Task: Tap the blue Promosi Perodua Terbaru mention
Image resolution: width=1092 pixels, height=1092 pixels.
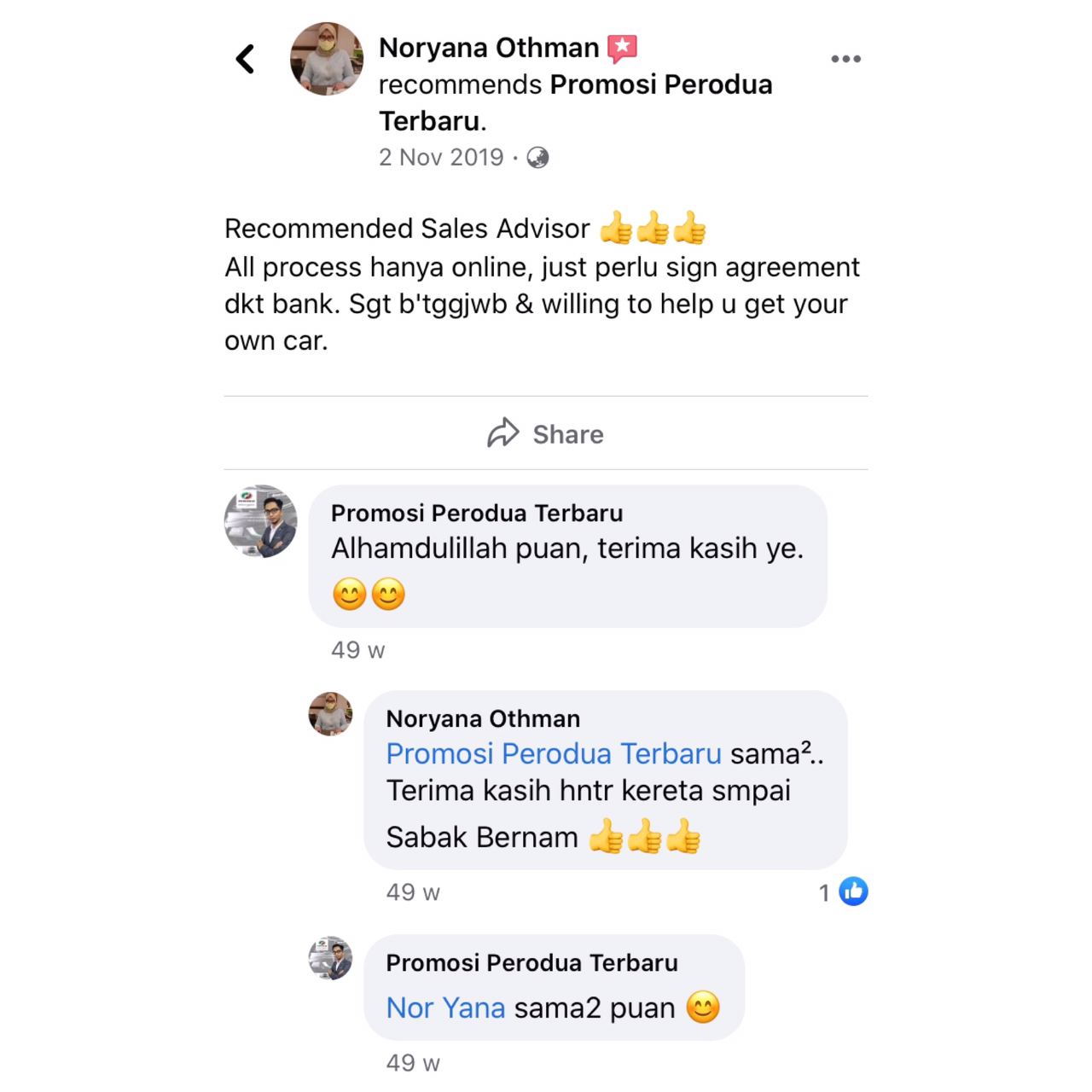Action: (554, 754)
